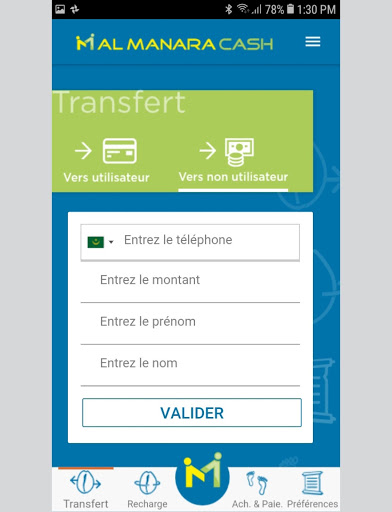392x512 pixels.
Task: Open the central M home button
Action: tap(202, 477)
